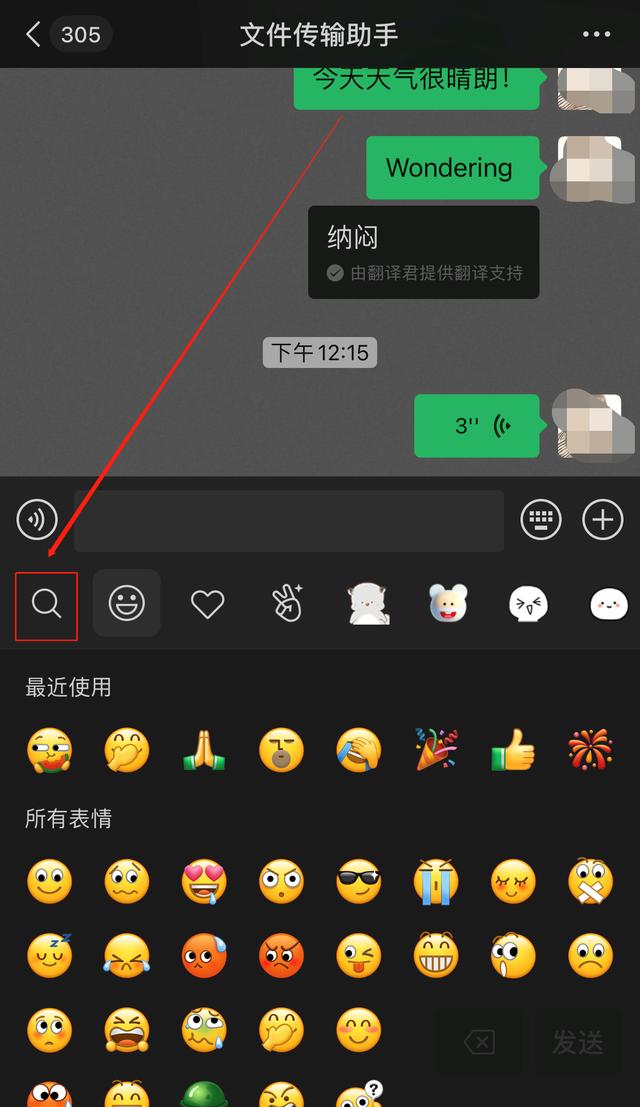Insert the thumbs-up emoji from recent
The height and width of the screenshot is (1107, 640).
click(x=513, y=749)
